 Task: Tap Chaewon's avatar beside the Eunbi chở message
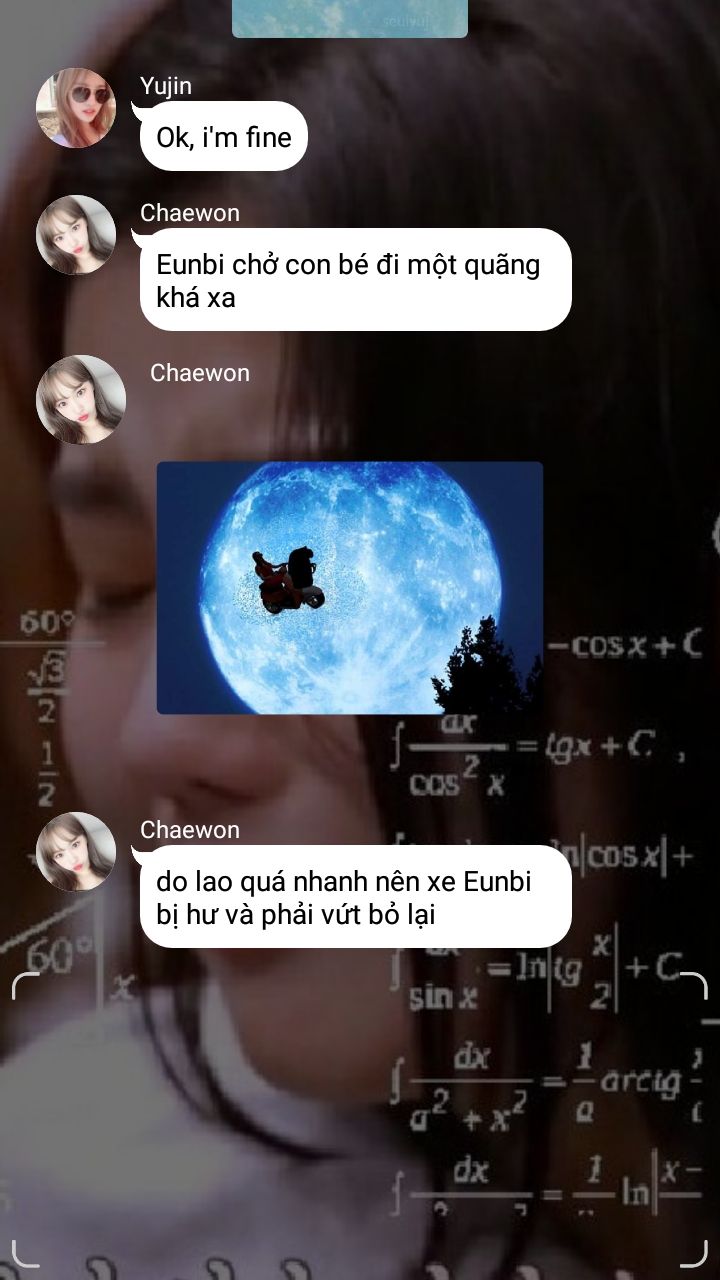click(76, 235)
